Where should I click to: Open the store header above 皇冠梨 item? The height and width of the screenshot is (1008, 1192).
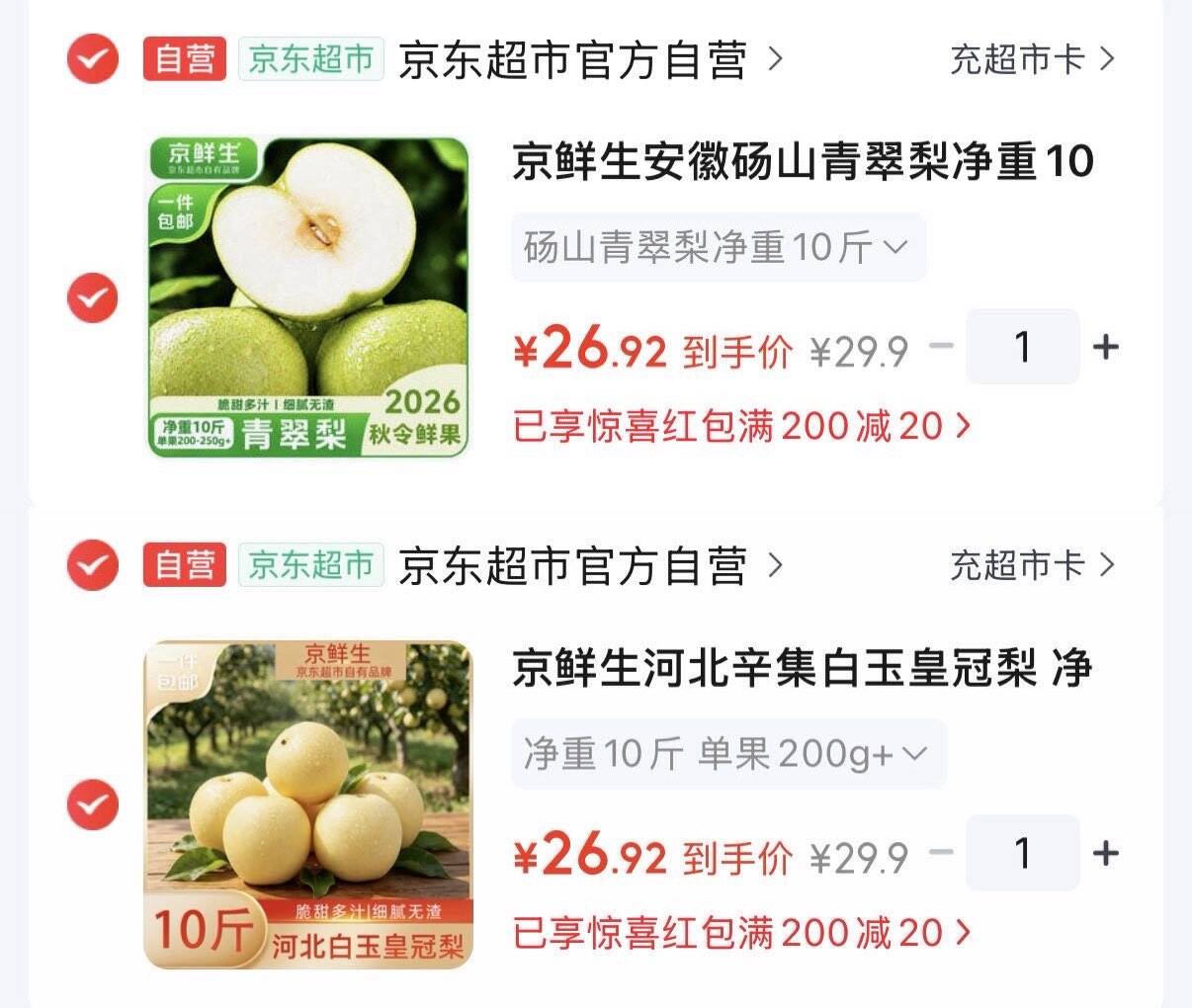coord(590,565)
